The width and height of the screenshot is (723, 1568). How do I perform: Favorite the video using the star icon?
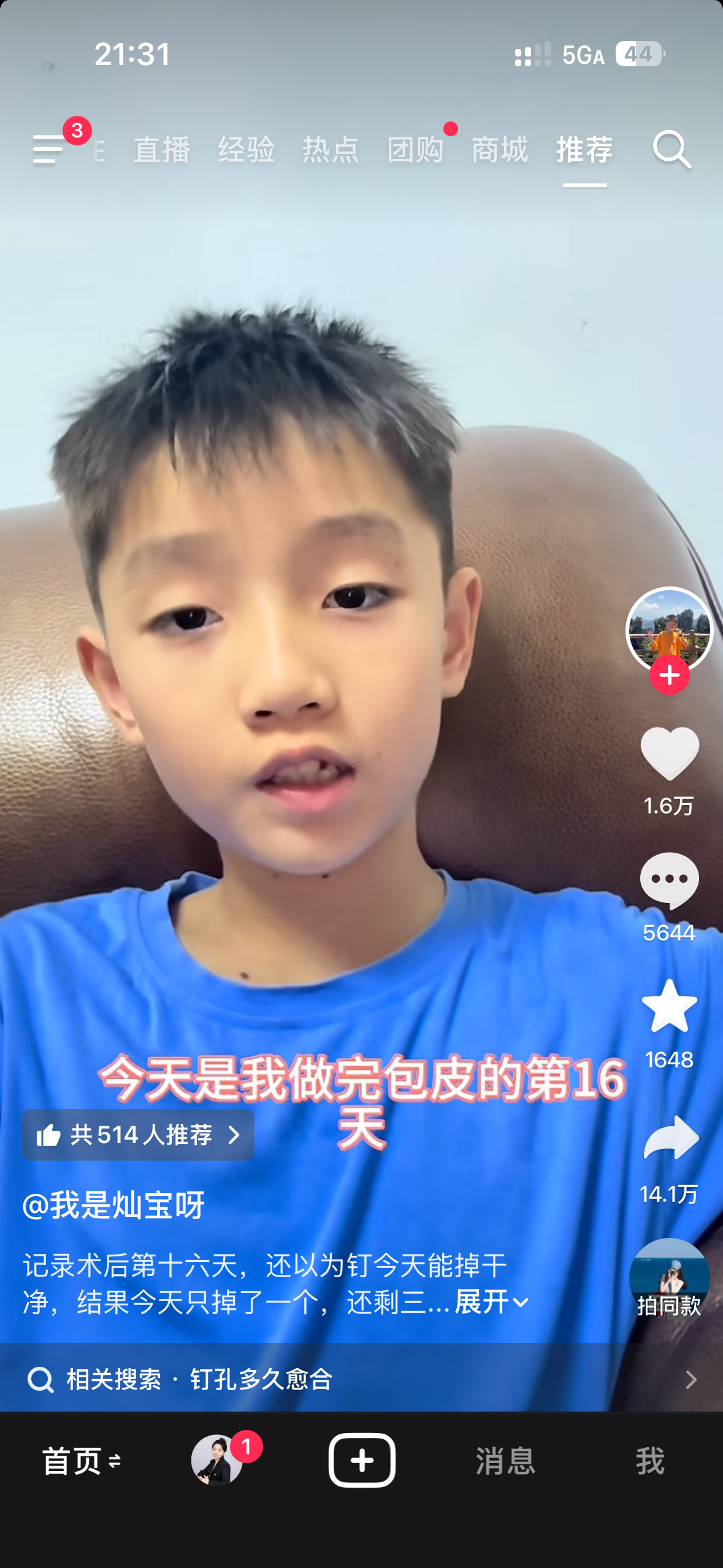(670, 1006)
